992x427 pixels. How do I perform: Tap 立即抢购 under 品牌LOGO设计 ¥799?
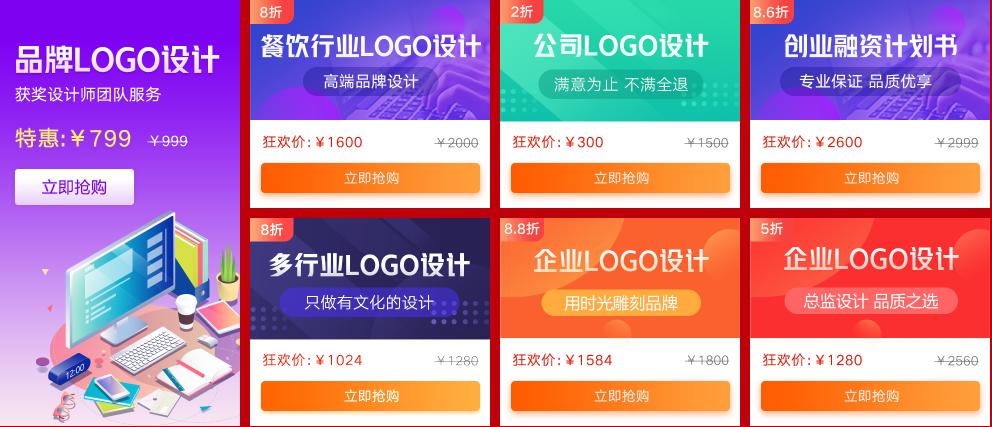click(x=74, y=187)
